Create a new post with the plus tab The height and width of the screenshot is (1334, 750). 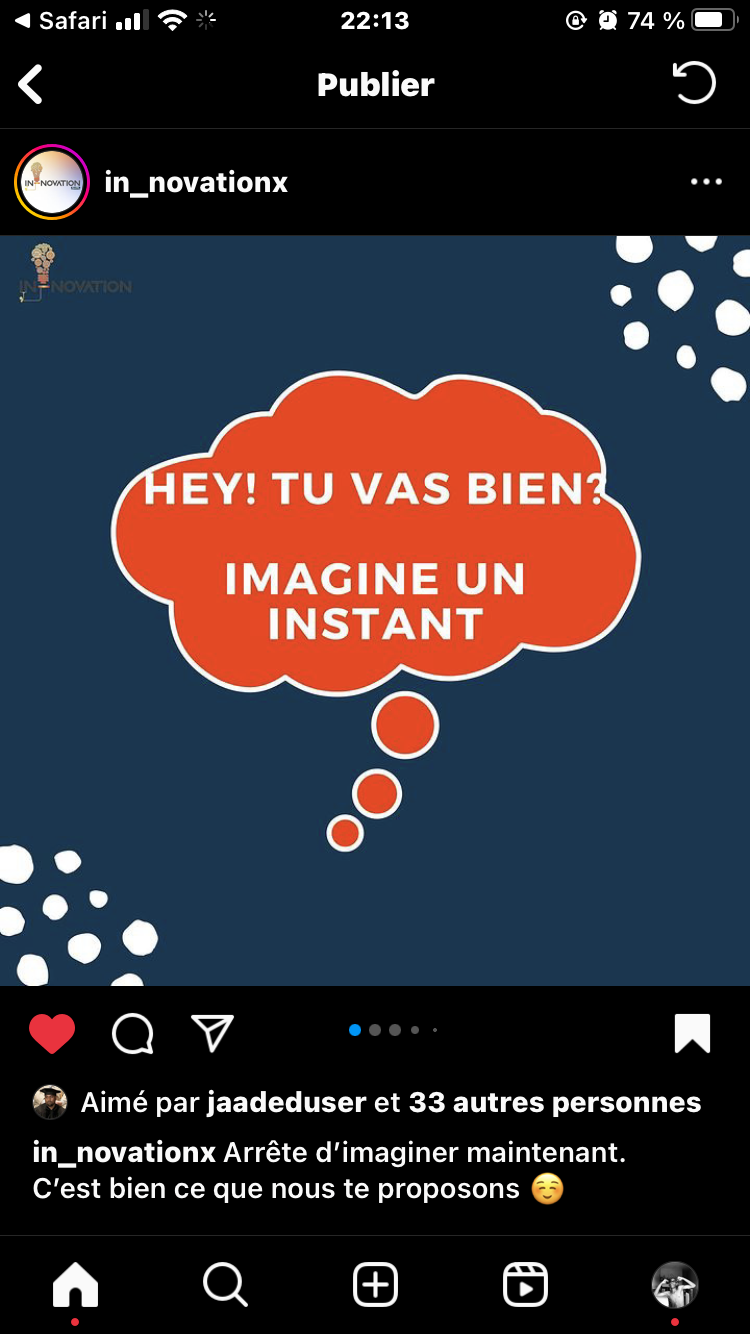[x=375, y=1284]
